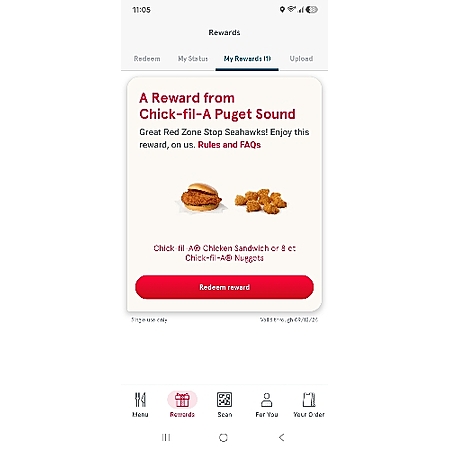This screenshot has width=450, height=450.
Task: Open Menu in the bottom navigation
Action: coord(140,405)
